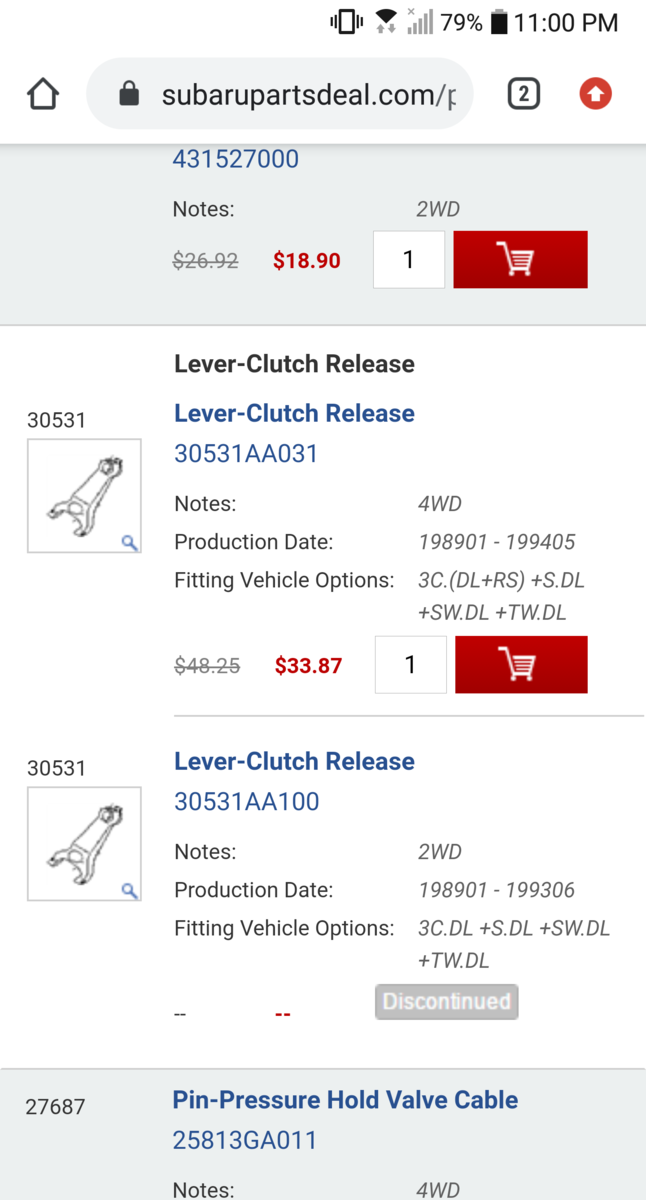Add the $33.87 Lever-Clutch Release to cart

[x=521, y=665]
